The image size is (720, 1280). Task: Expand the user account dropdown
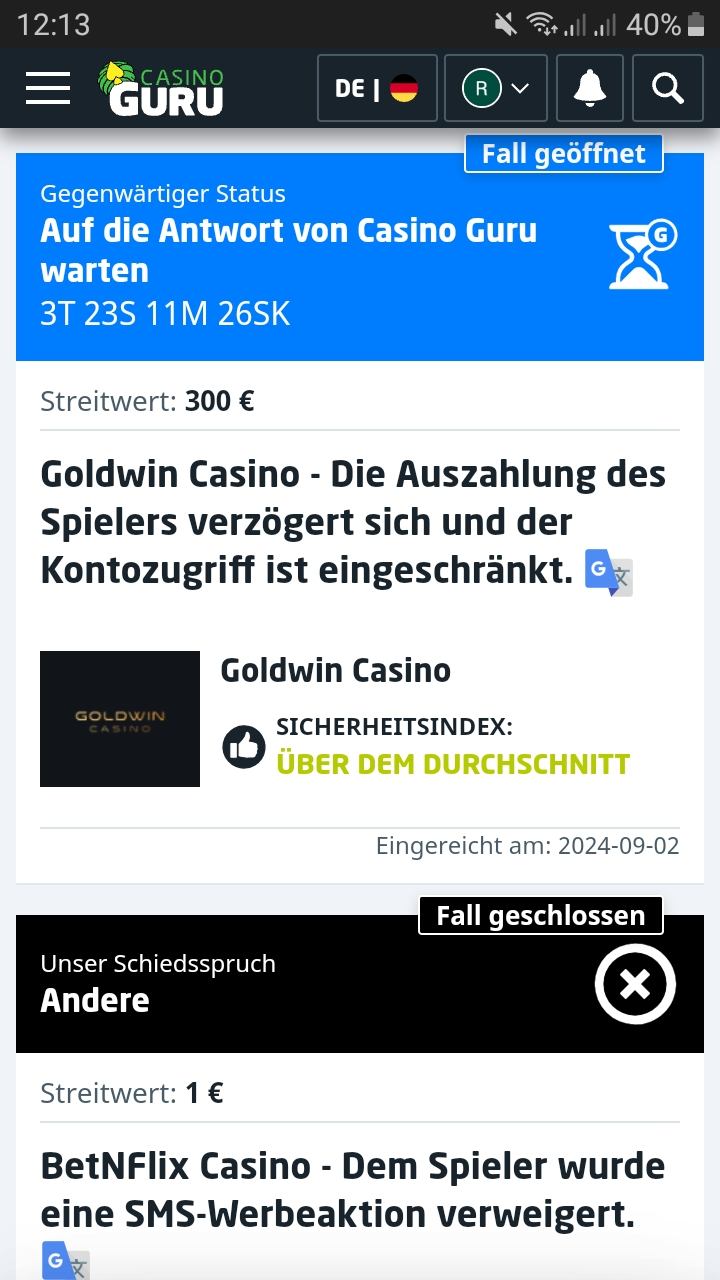[x=495, y=88]
